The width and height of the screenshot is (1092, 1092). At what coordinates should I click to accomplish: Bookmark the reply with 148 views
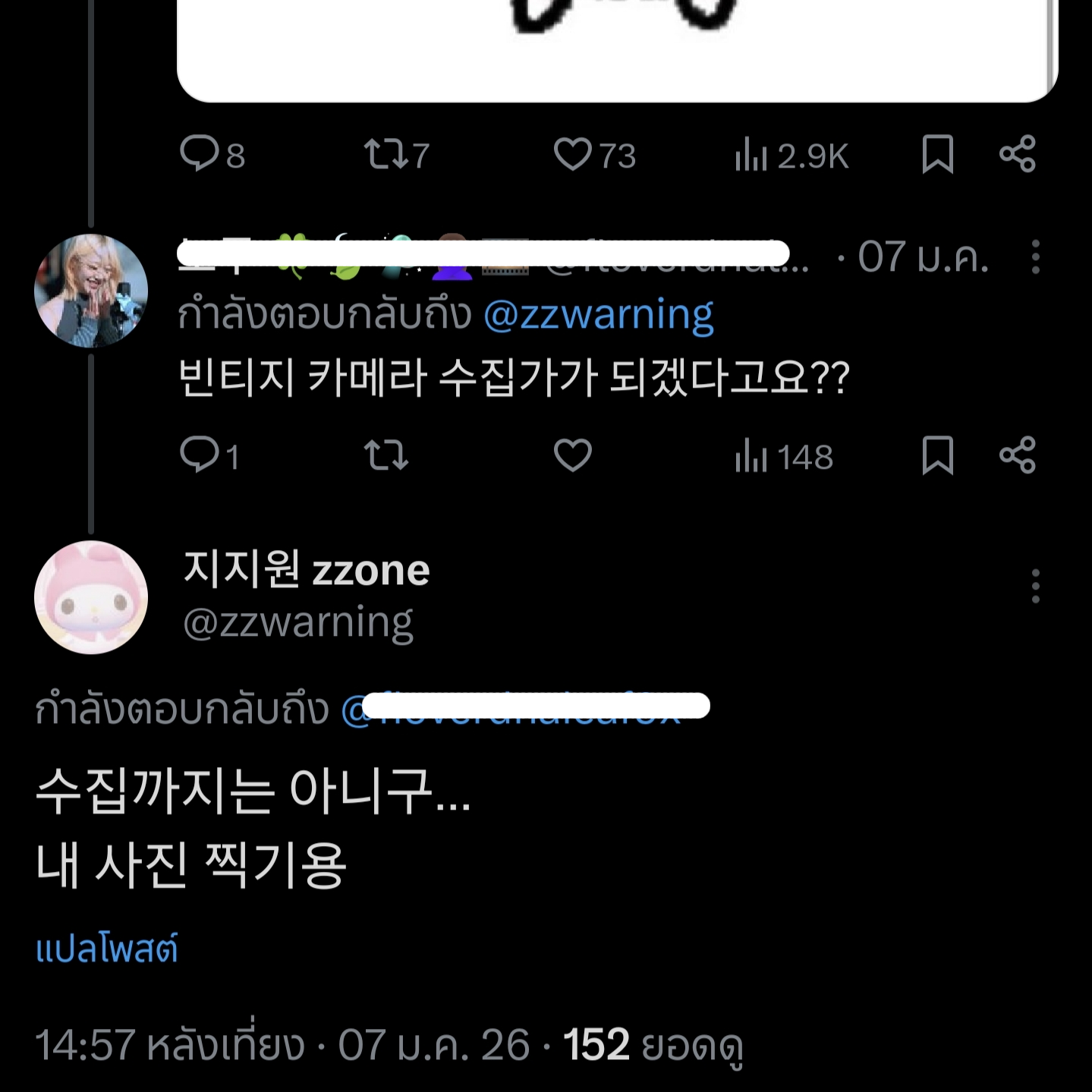tap(937, 455)
